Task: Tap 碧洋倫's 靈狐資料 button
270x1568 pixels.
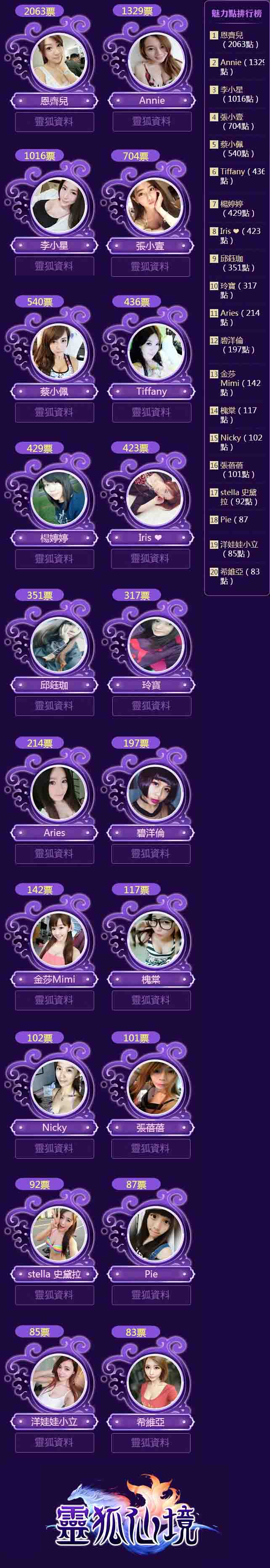Action: (x=150, y=853)
